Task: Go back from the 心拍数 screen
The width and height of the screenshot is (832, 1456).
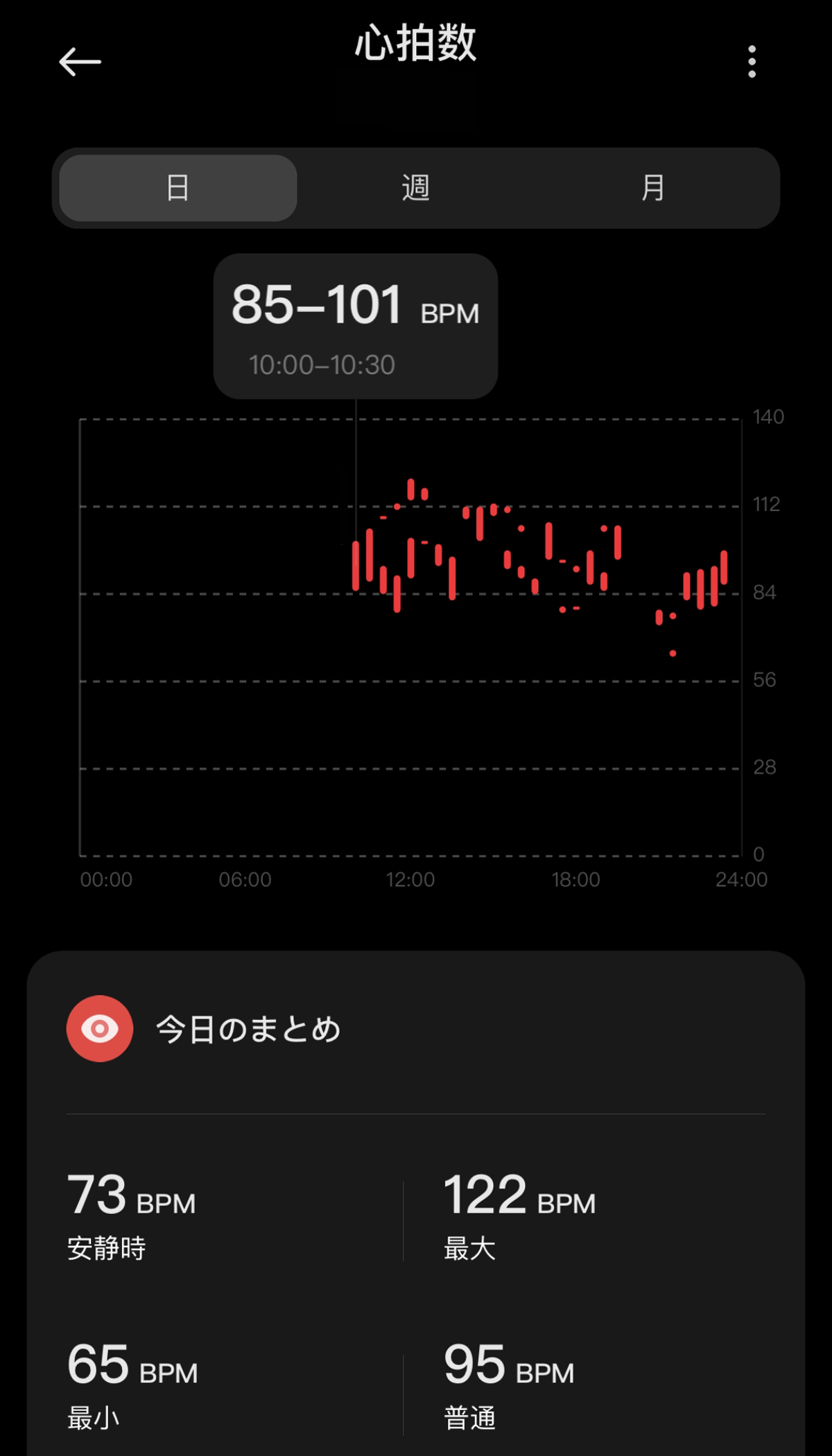Action: pos(80,62)
